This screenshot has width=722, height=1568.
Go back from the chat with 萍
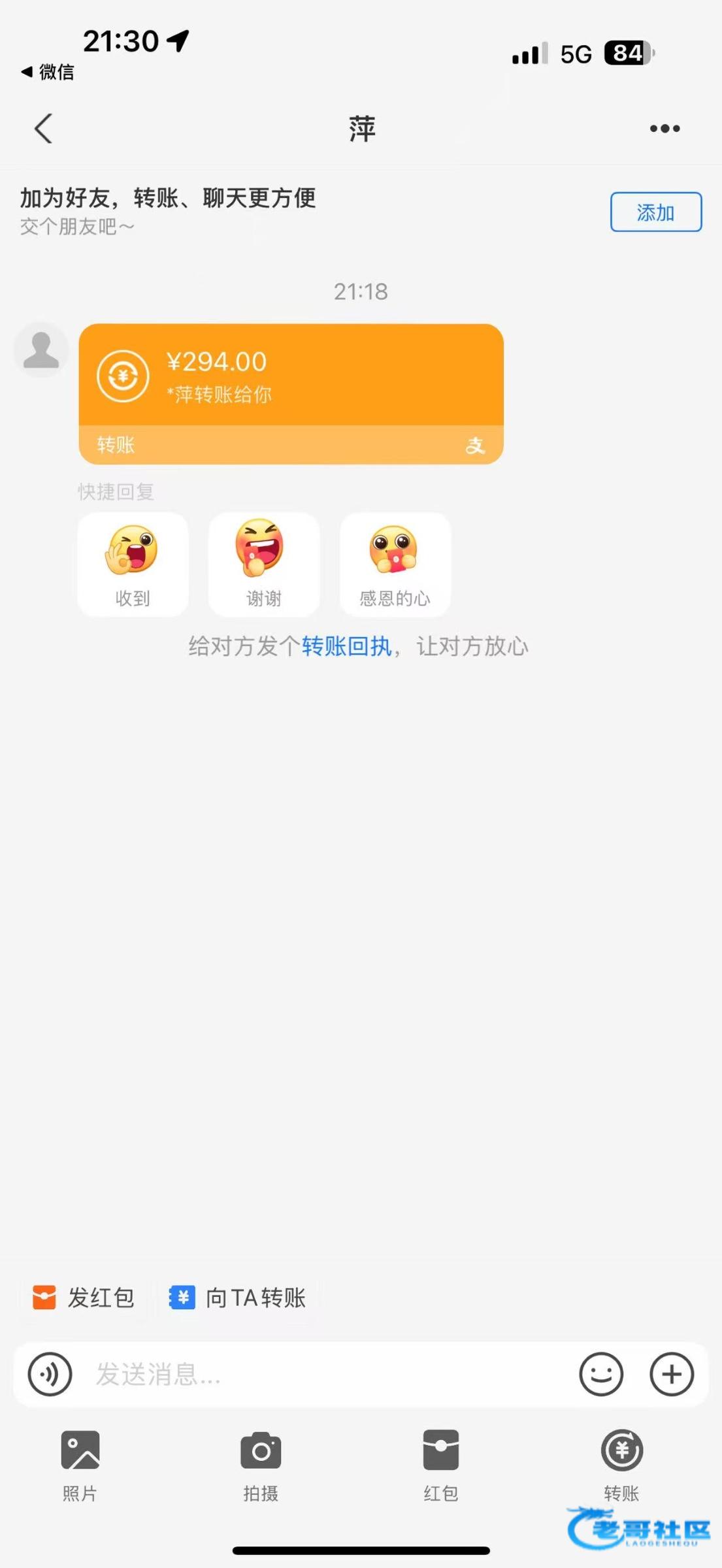coord(43,128)
